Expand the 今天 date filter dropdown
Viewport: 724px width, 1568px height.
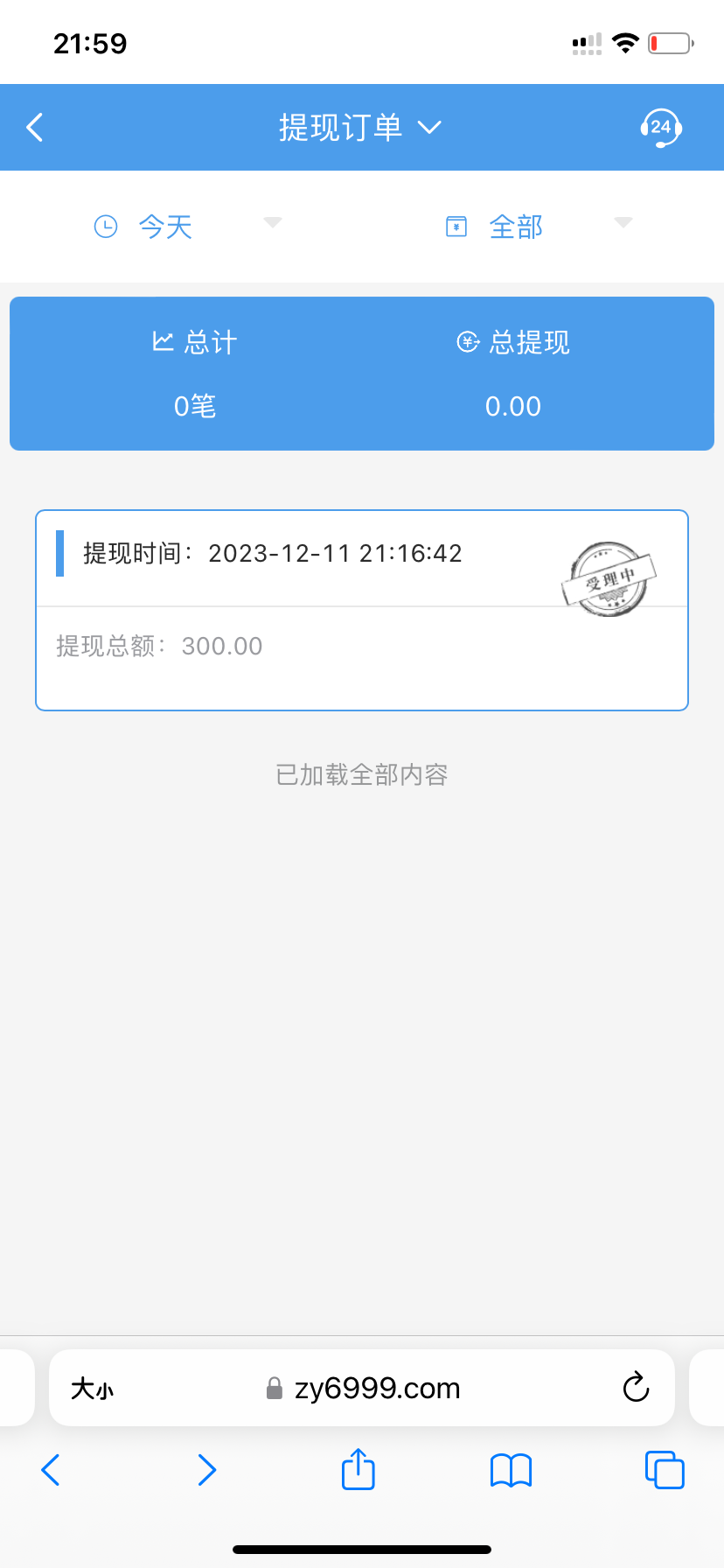click(272, 223)
